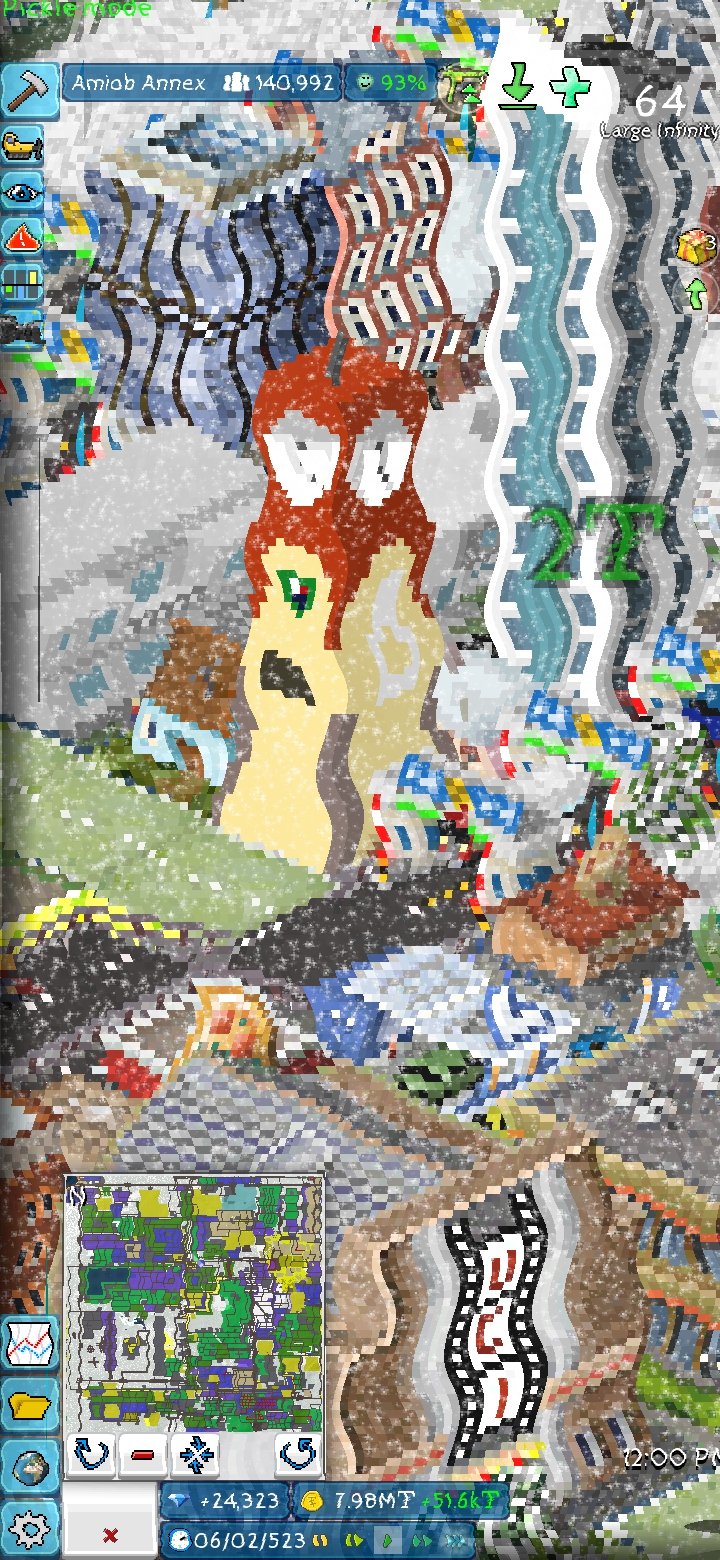Rotate the minimap with the right arrow button

[298, 1453]
